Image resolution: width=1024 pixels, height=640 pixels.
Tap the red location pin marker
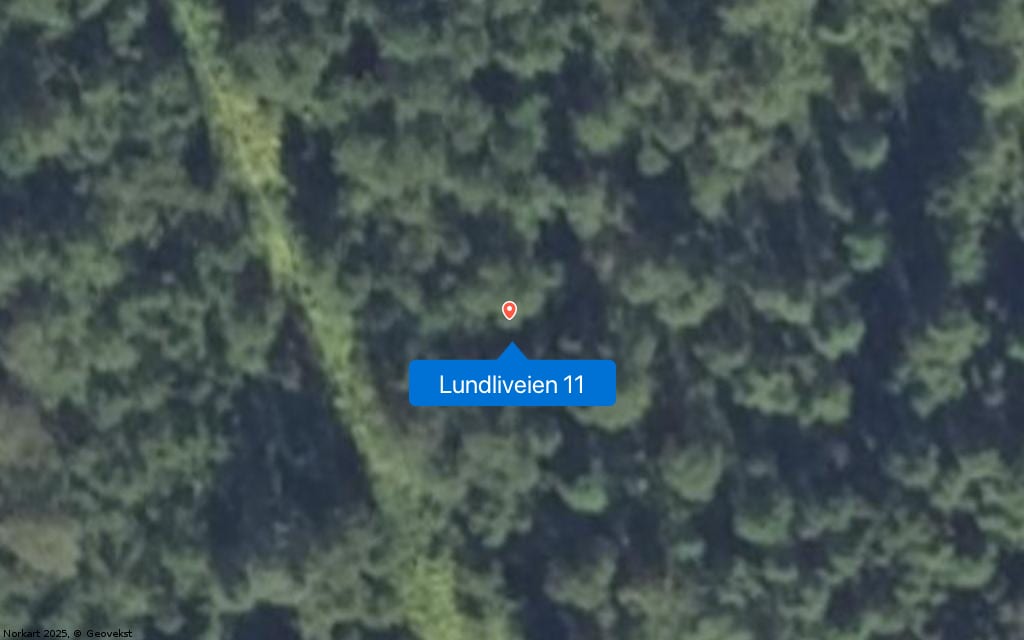coord(509,310)
